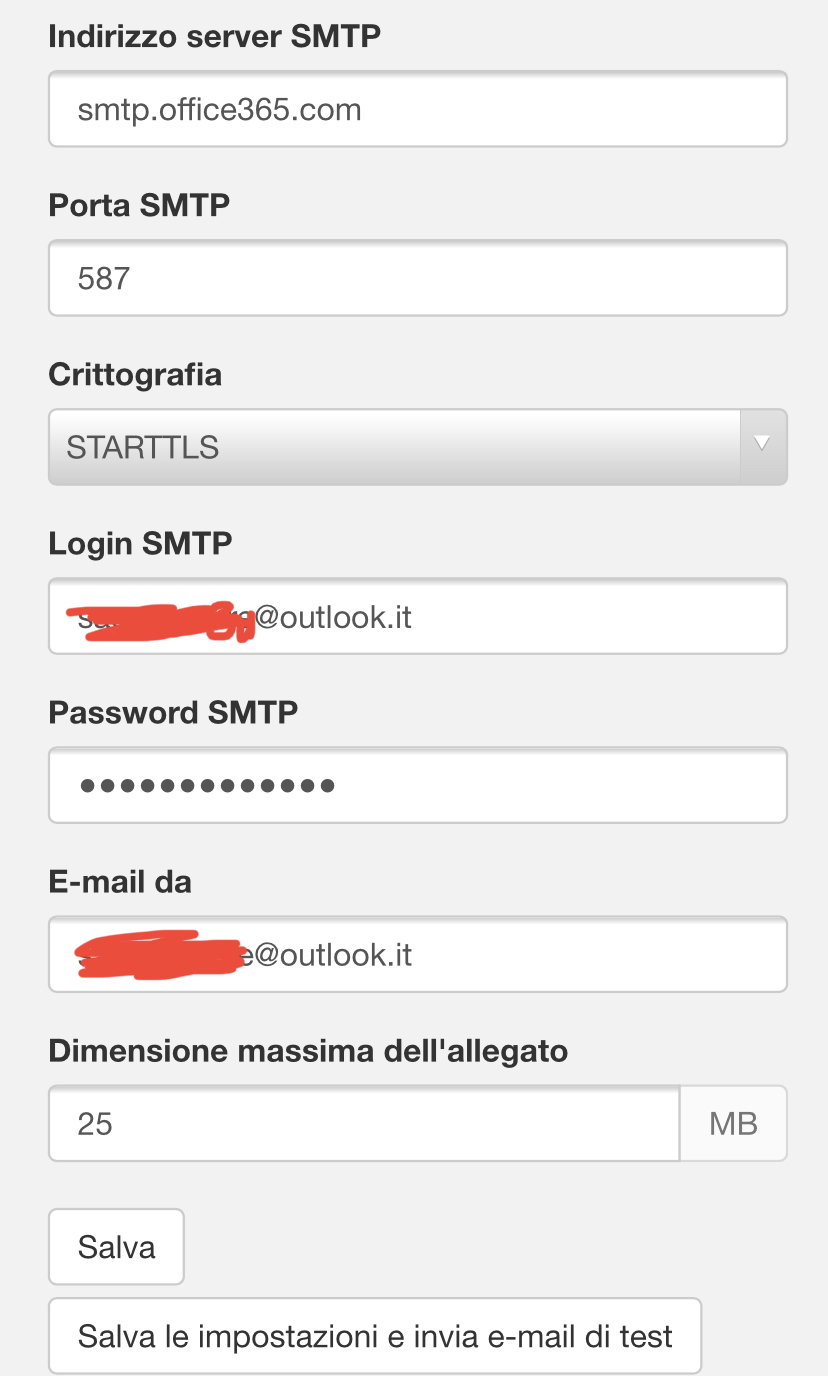Screen dimensions: 828x1376
Task: Click the Porta SMTP label
Action: (x=139, y=205)
